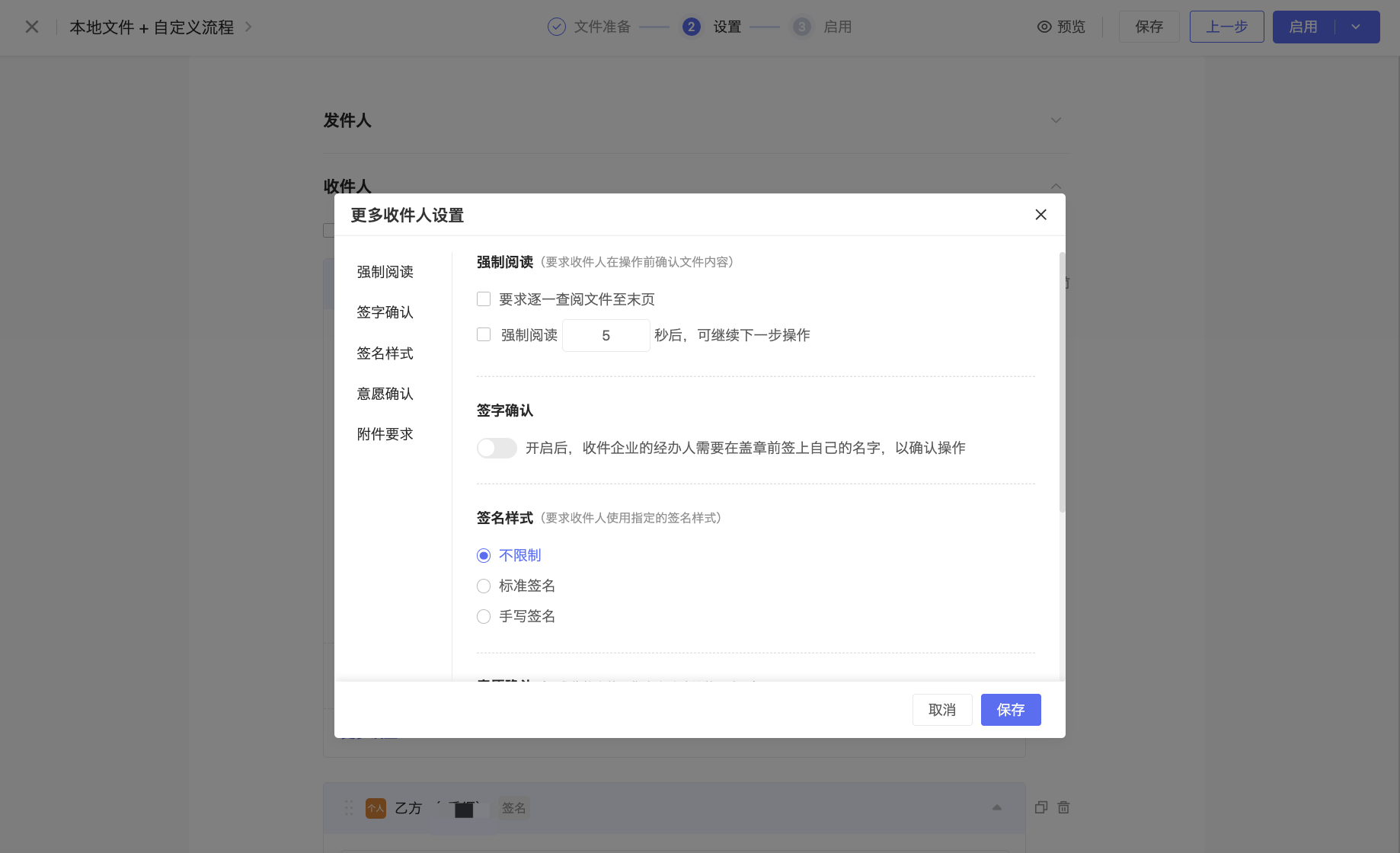The height and width of the screenshot is (853, 1400).
Task: Toggle the 签字确认 switch on
Action: pyautogui.click(x=497, y=448)
